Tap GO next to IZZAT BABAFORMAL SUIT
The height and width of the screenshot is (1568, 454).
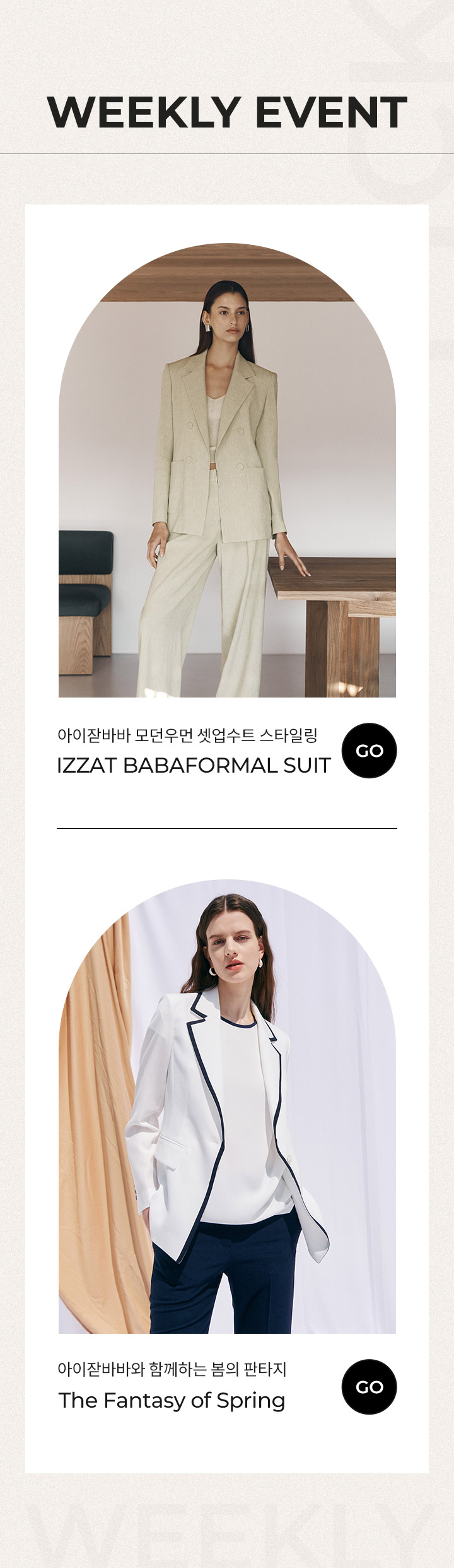[x=369, y=751]
